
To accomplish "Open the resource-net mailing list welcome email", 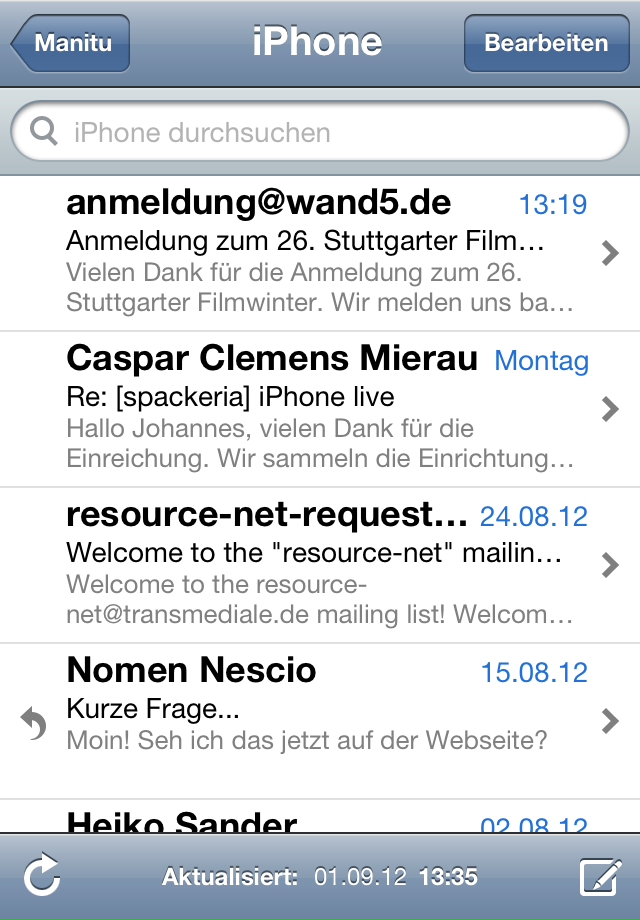I will (320, 565).
